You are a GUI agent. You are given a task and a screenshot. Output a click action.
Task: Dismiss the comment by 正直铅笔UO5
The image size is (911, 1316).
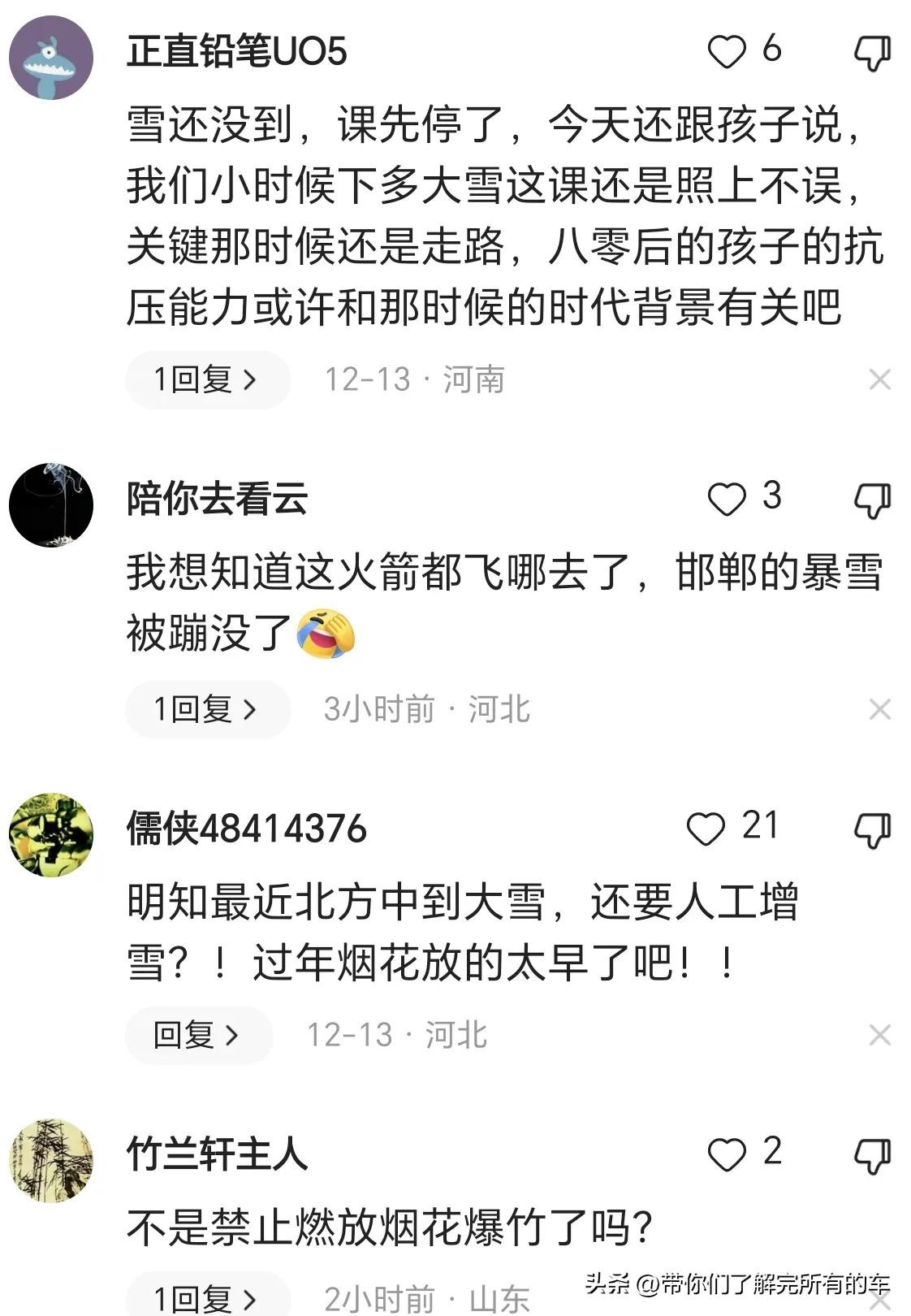pyautogui.click(x=879, y=379)
